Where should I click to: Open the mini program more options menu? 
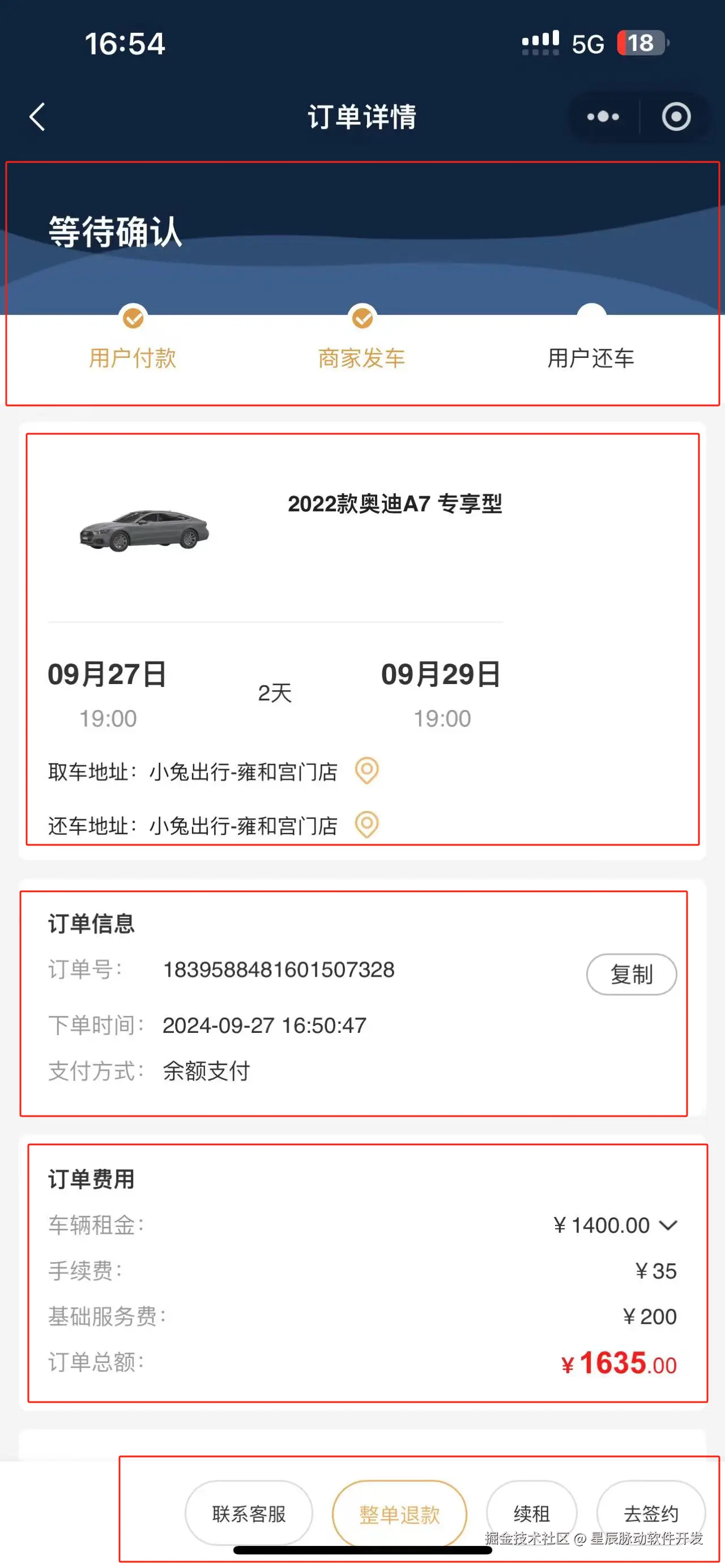[603, 117]
